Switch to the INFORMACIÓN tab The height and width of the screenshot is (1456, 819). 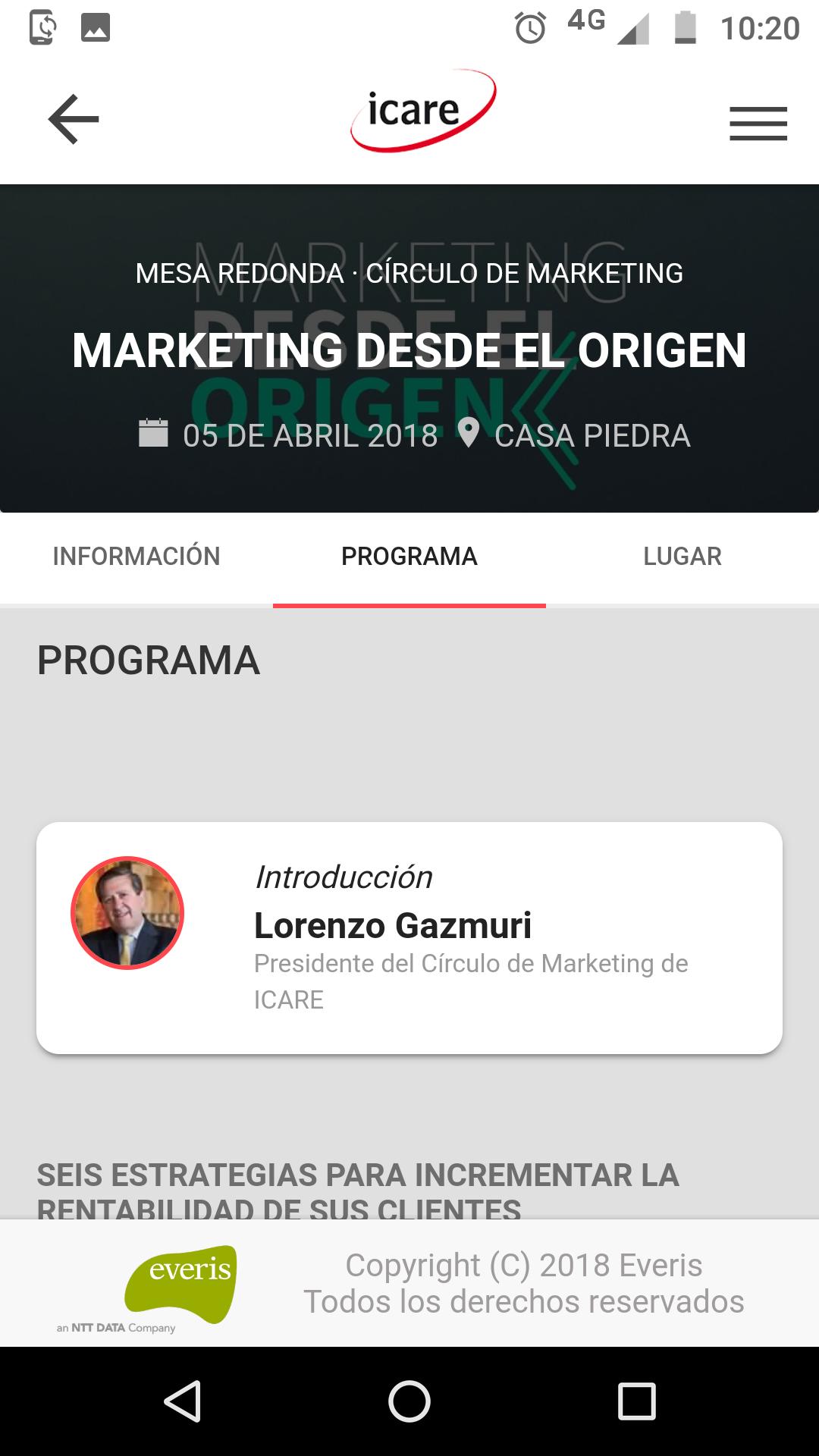pyautogui.click(x=136, y=557)
